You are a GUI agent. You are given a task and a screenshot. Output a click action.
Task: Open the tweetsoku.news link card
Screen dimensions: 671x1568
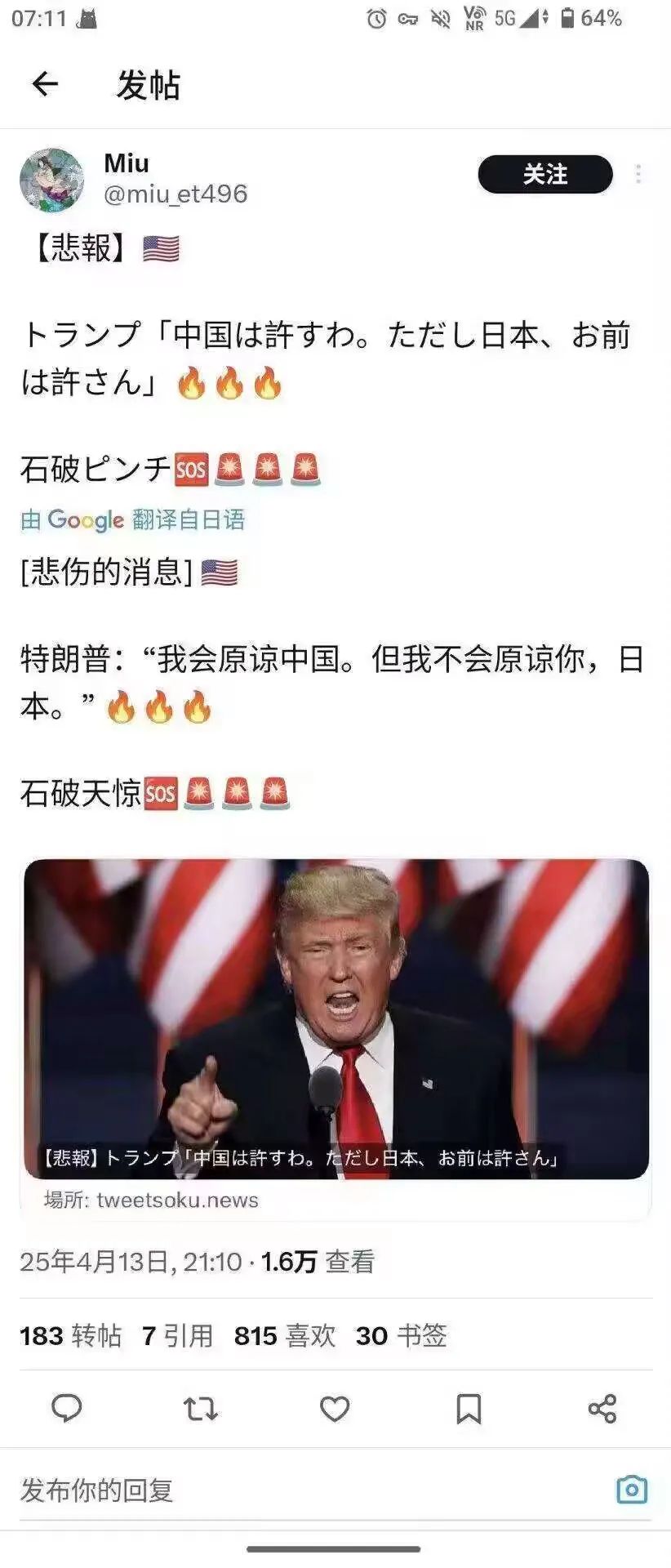coord(335,1037)
